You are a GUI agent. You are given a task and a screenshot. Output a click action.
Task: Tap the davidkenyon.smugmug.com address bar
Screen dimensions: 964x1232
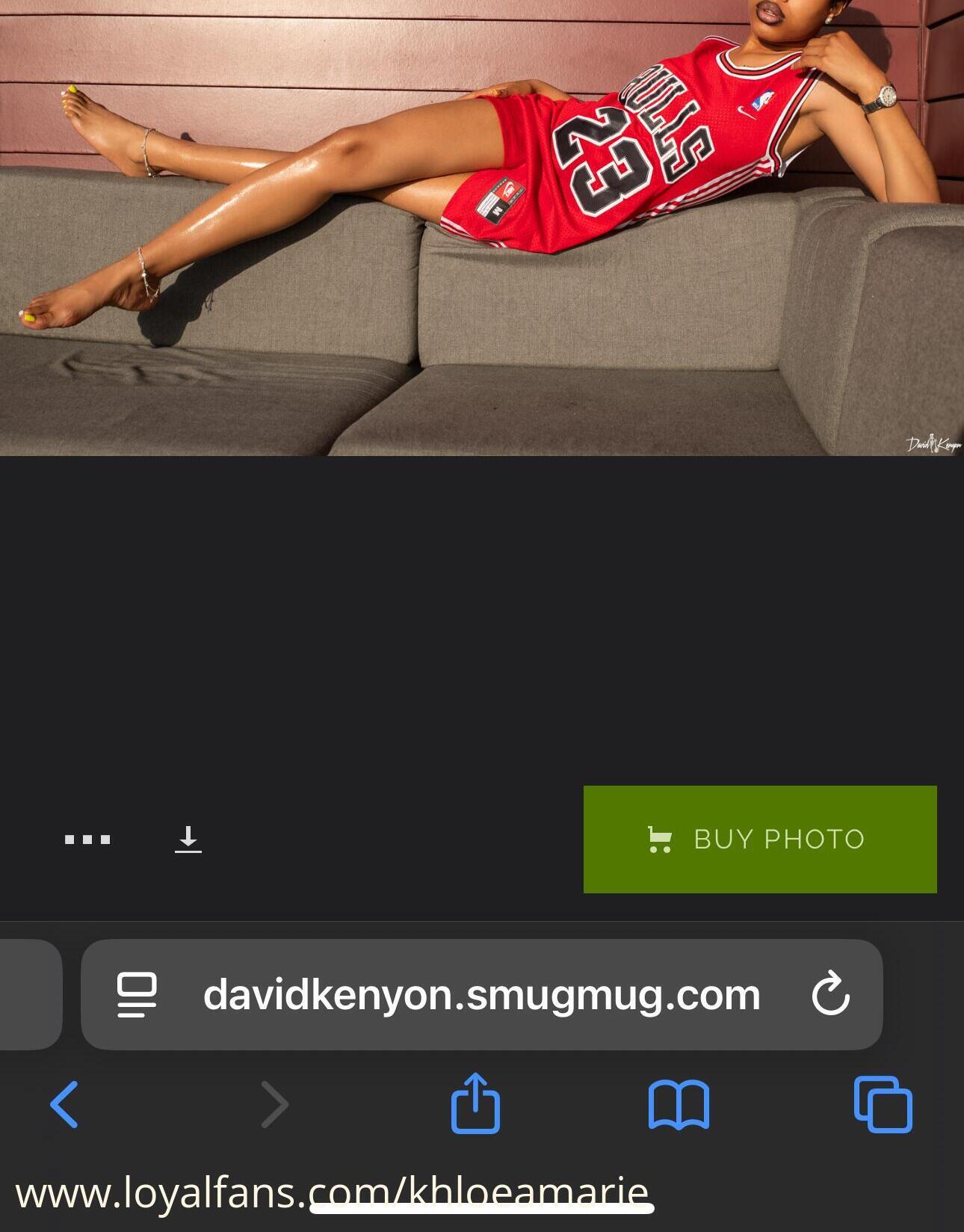tap(481, 995)
